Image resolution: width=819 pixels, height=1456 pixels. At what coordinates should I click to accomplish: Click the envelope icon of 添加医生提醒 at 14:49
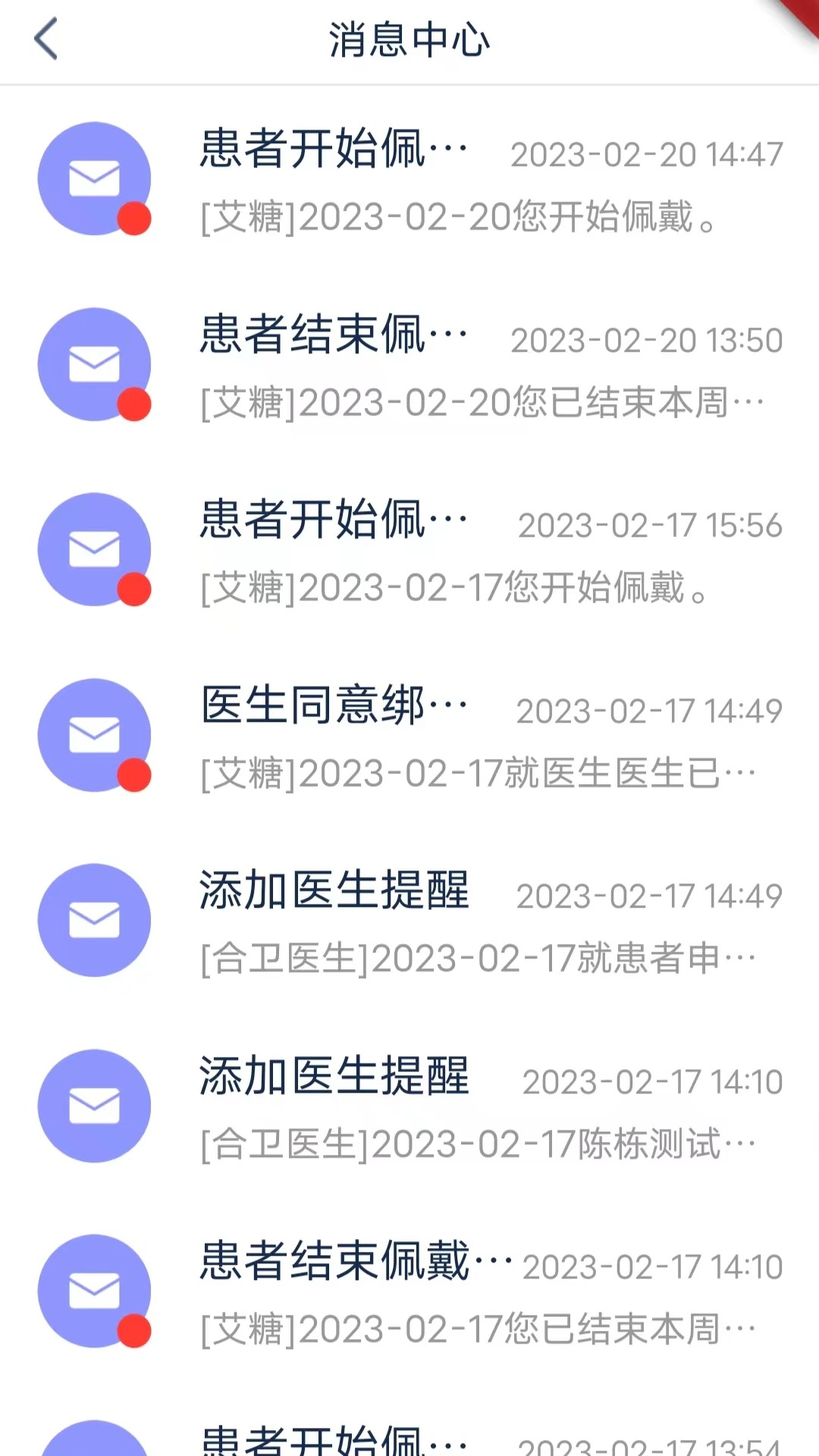[x=94, y=919]
